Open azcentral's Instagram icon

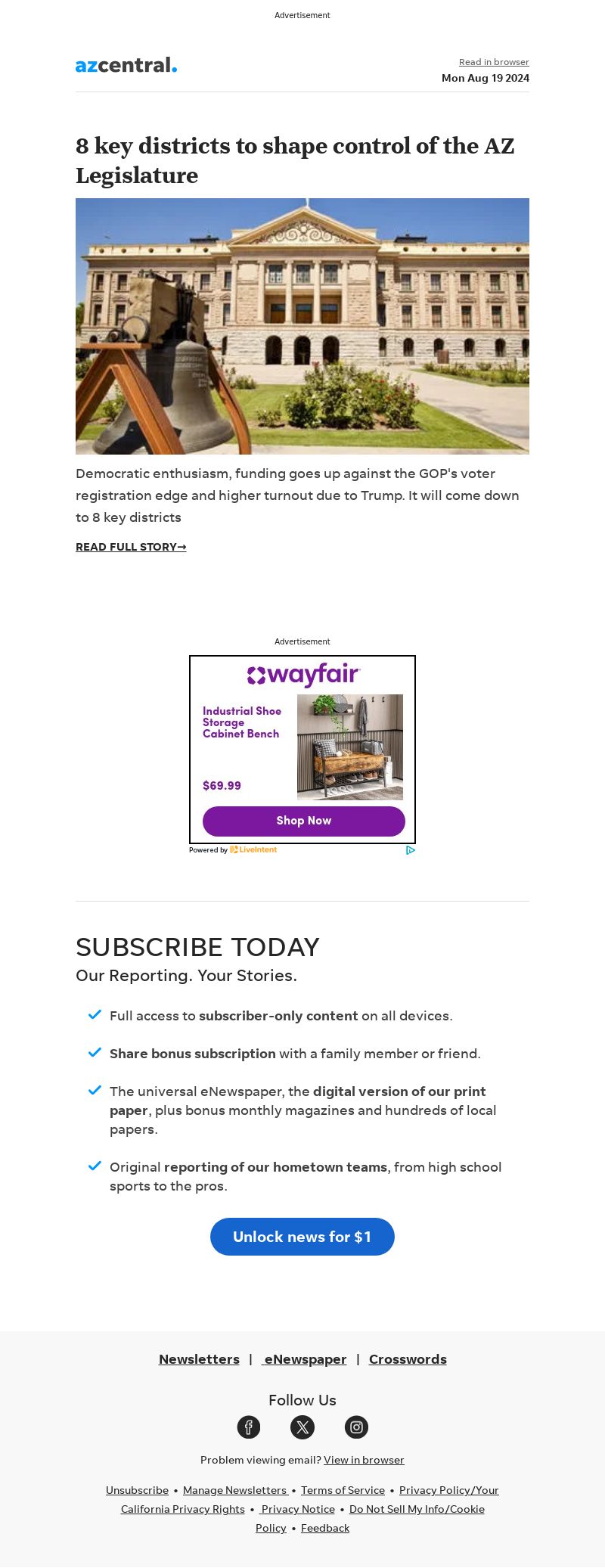pos(356,1427)
